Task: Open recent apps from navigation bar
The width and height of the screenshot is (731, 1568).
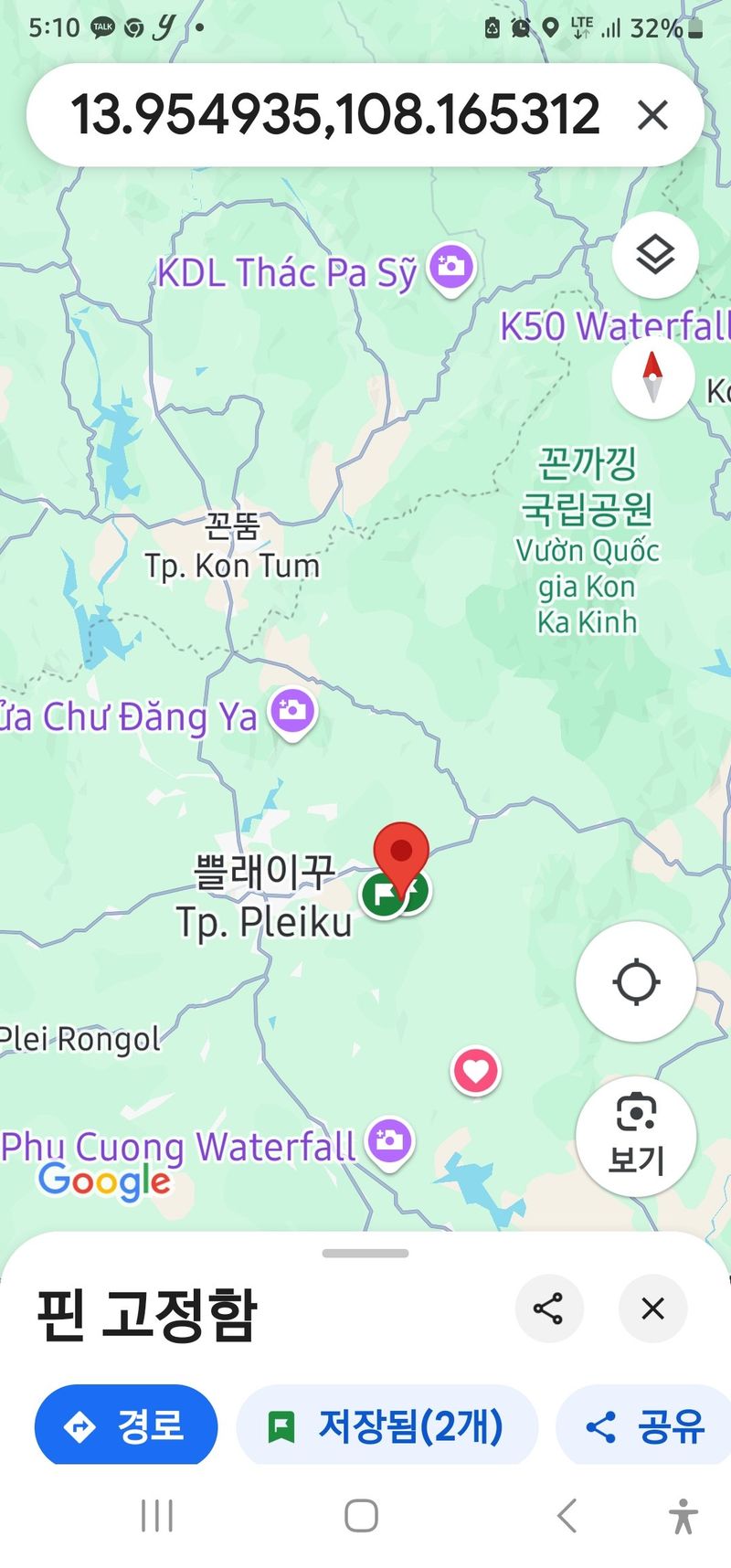Action: click(x=157, y=1516)
